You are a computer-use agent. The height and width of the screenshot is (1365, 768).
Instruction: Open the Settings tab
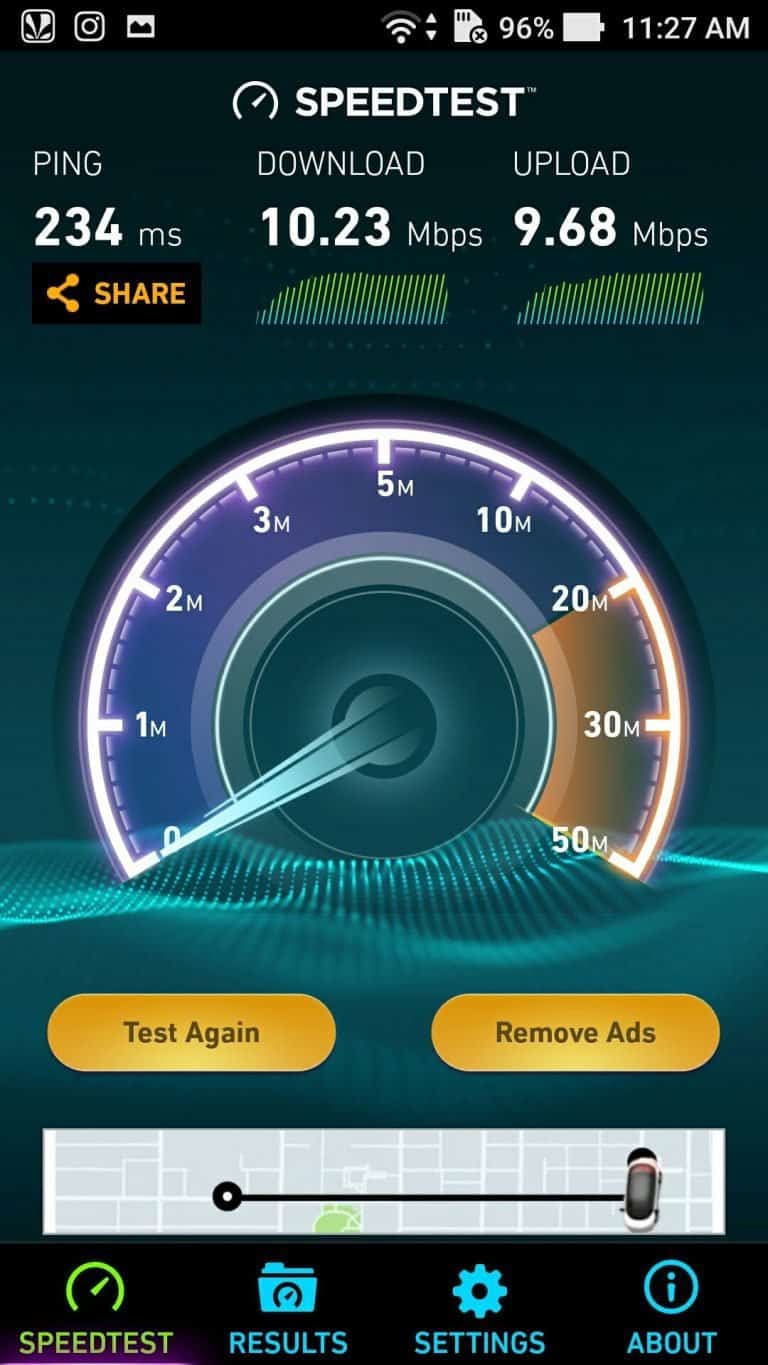(479, 1305)
